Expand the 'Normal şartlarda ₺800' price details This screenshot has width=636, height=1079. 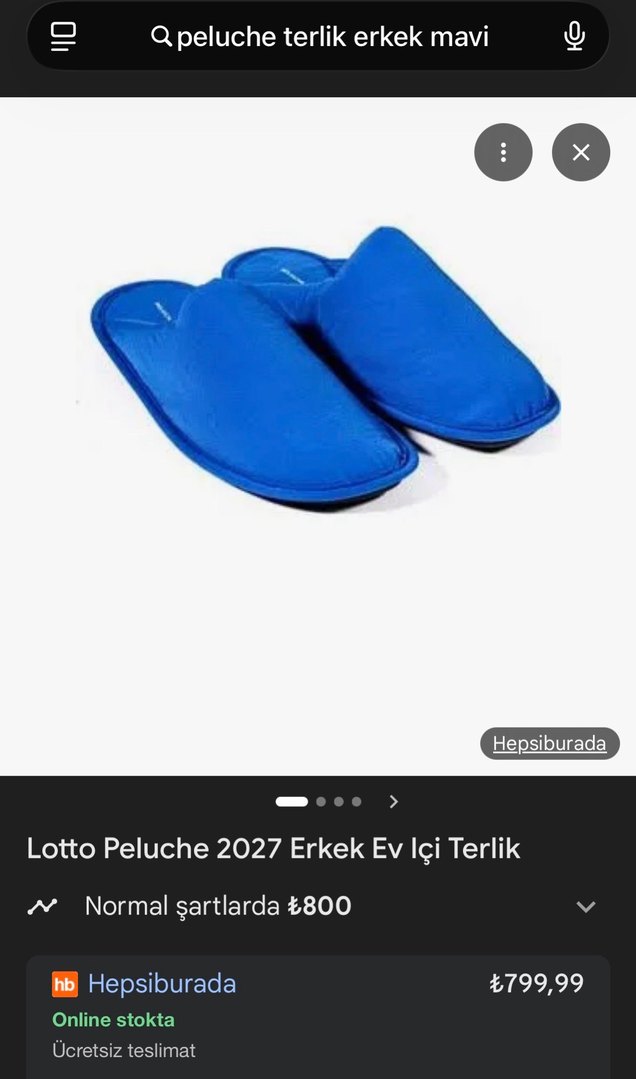click(x=585, y=906)
